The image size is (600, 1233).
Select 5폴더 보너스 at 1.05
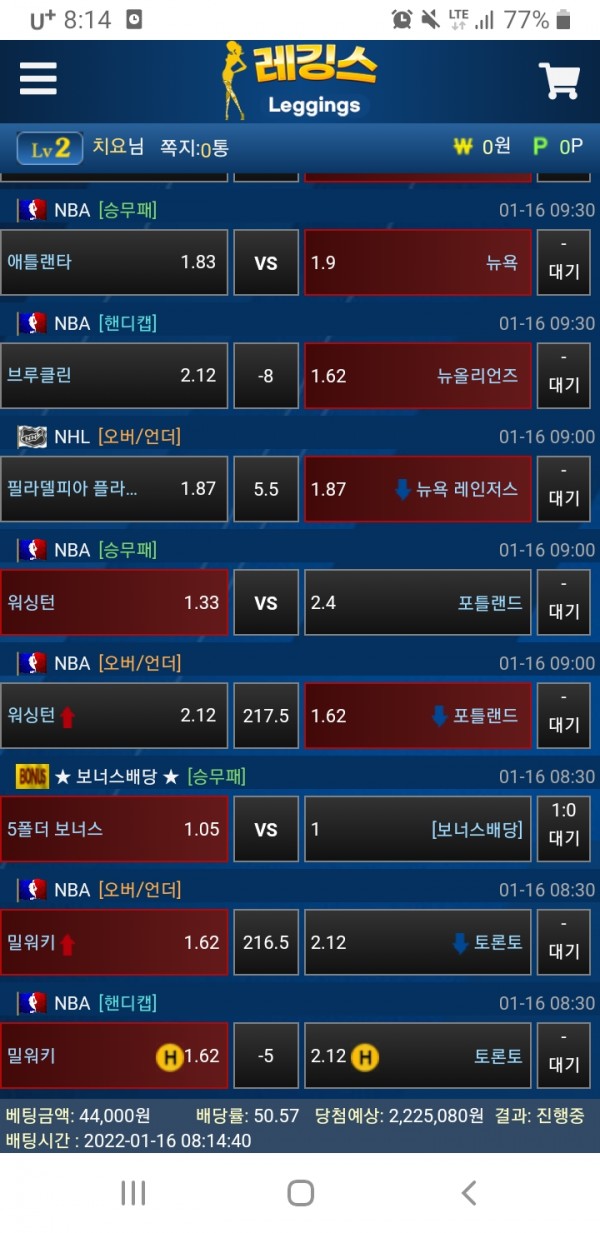[114, 829]
